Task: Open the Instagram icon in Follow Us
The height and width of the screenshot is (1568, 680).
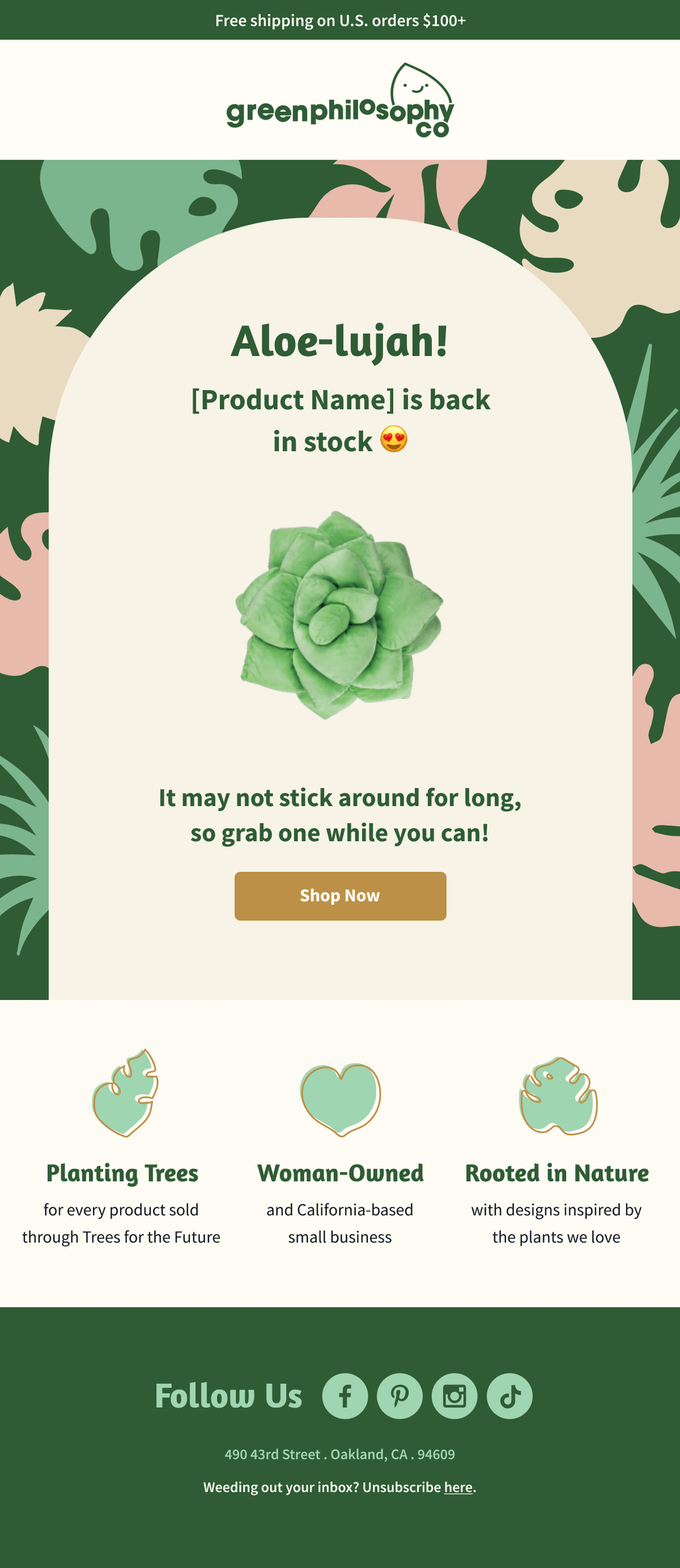Action: click(x=454, y=1396)
